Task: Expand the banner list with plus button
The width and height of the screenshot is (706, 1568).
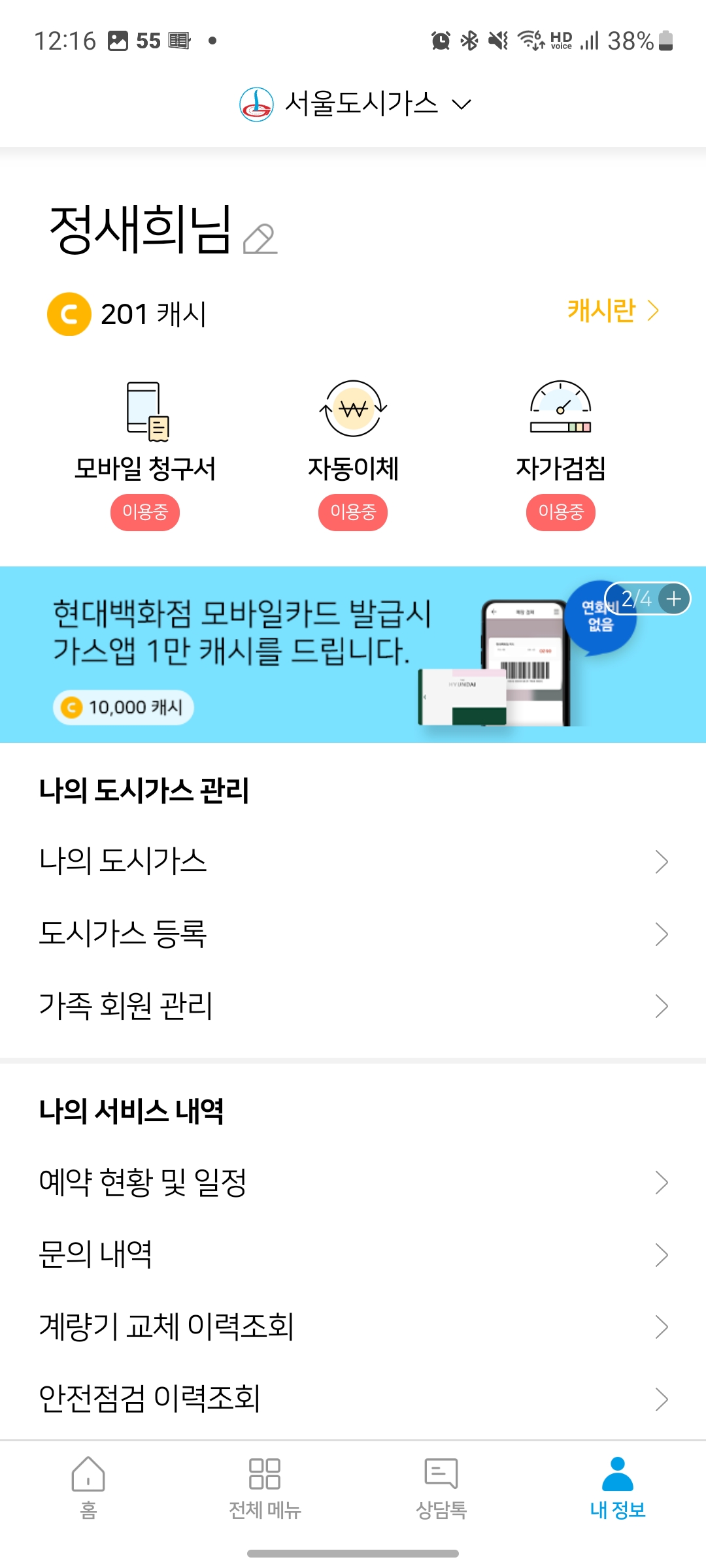Action: coord(673,598)
